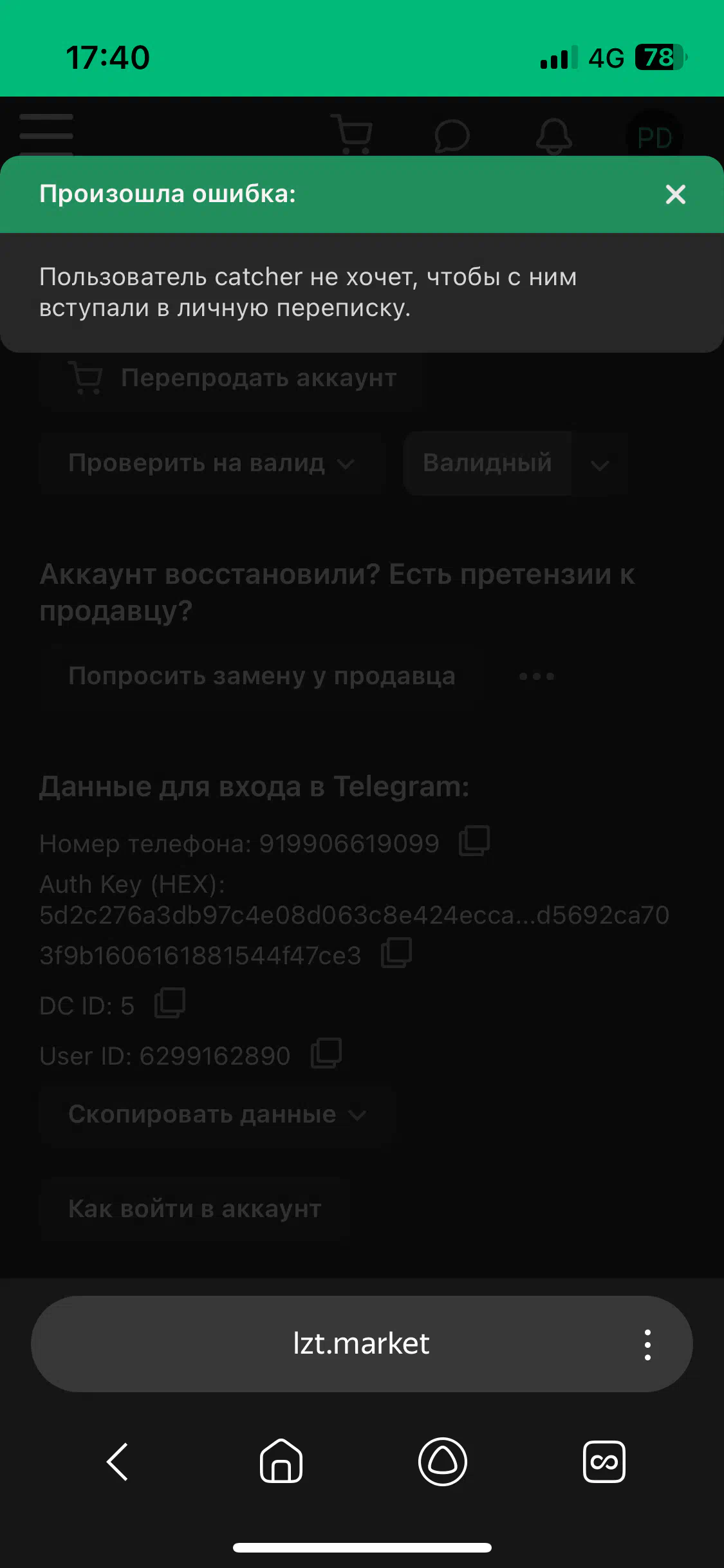The width and height of the screenshot is (724, 1568).
Task: Open the three-dots options near replacement request
Action: click(x=537, y=676)
